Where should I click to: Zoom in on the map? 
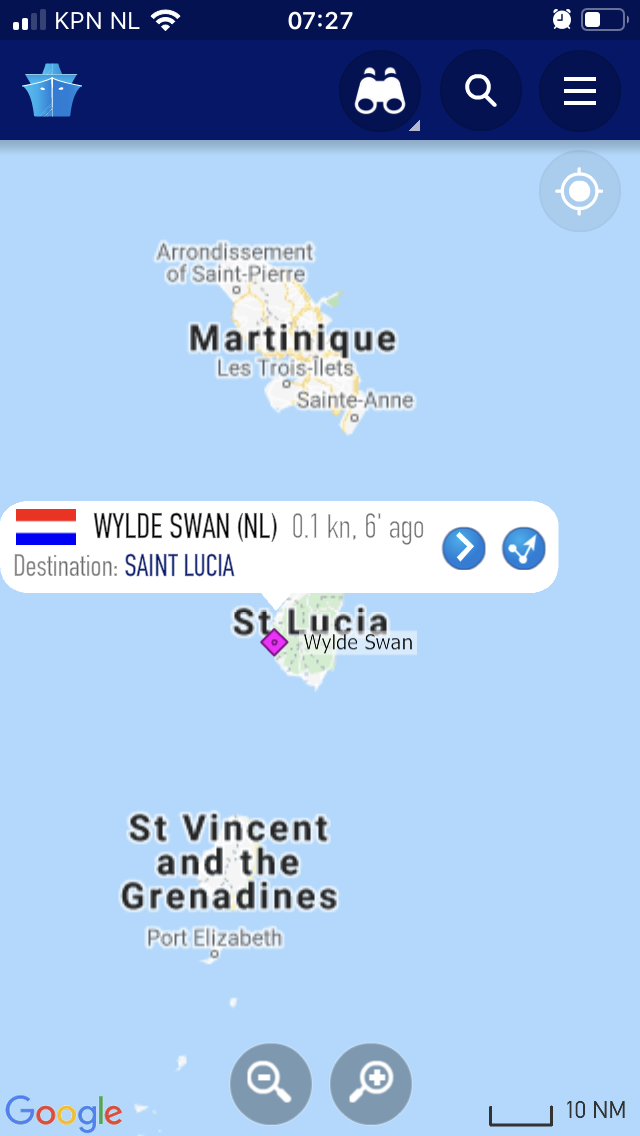[371, 1084]
